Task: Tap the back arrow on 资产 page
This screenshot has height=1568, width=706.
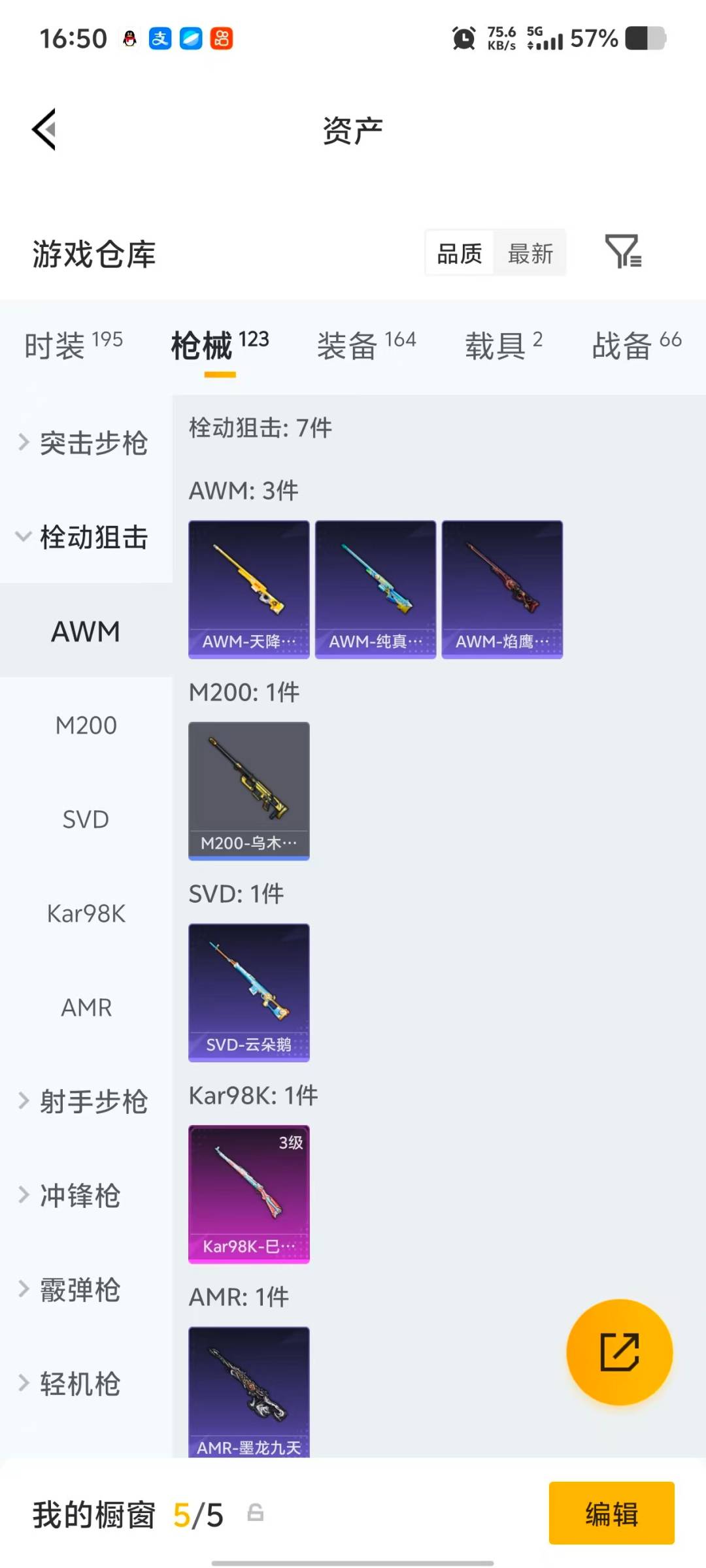Action: [43, 129]
